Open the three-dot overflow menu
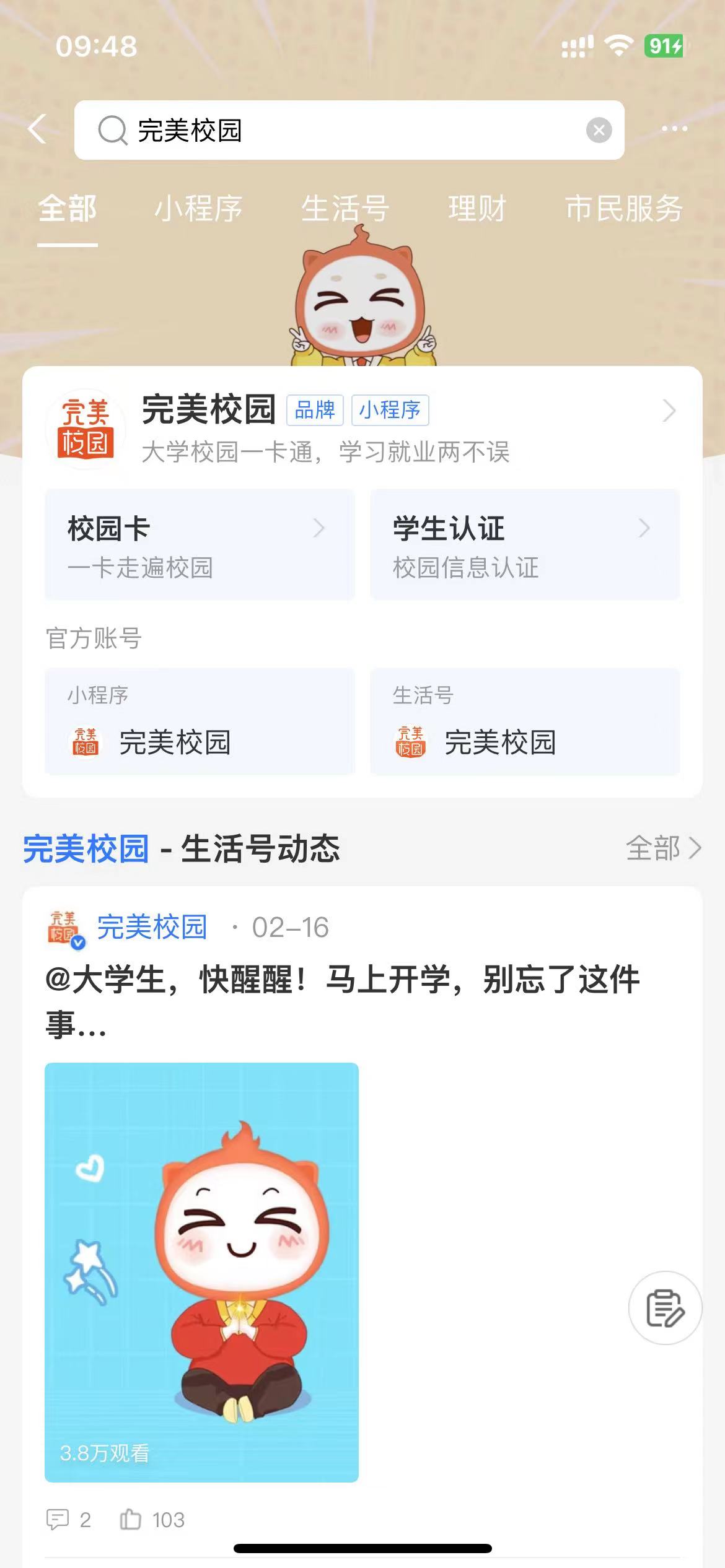The image size is (725, 1568). 674,129
